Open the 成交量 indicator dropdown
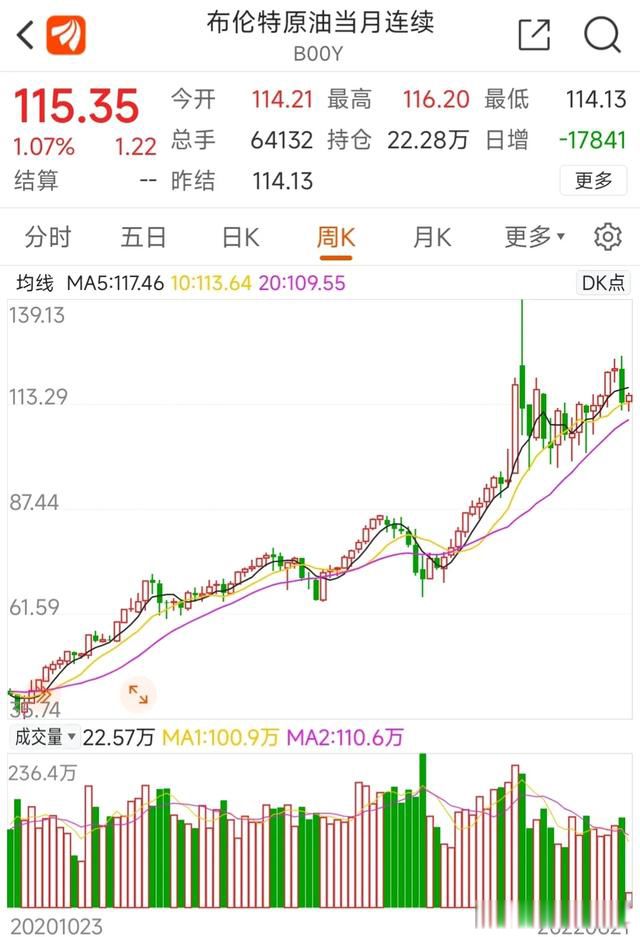This screenshot has height=937, width=640. point(43,738)
